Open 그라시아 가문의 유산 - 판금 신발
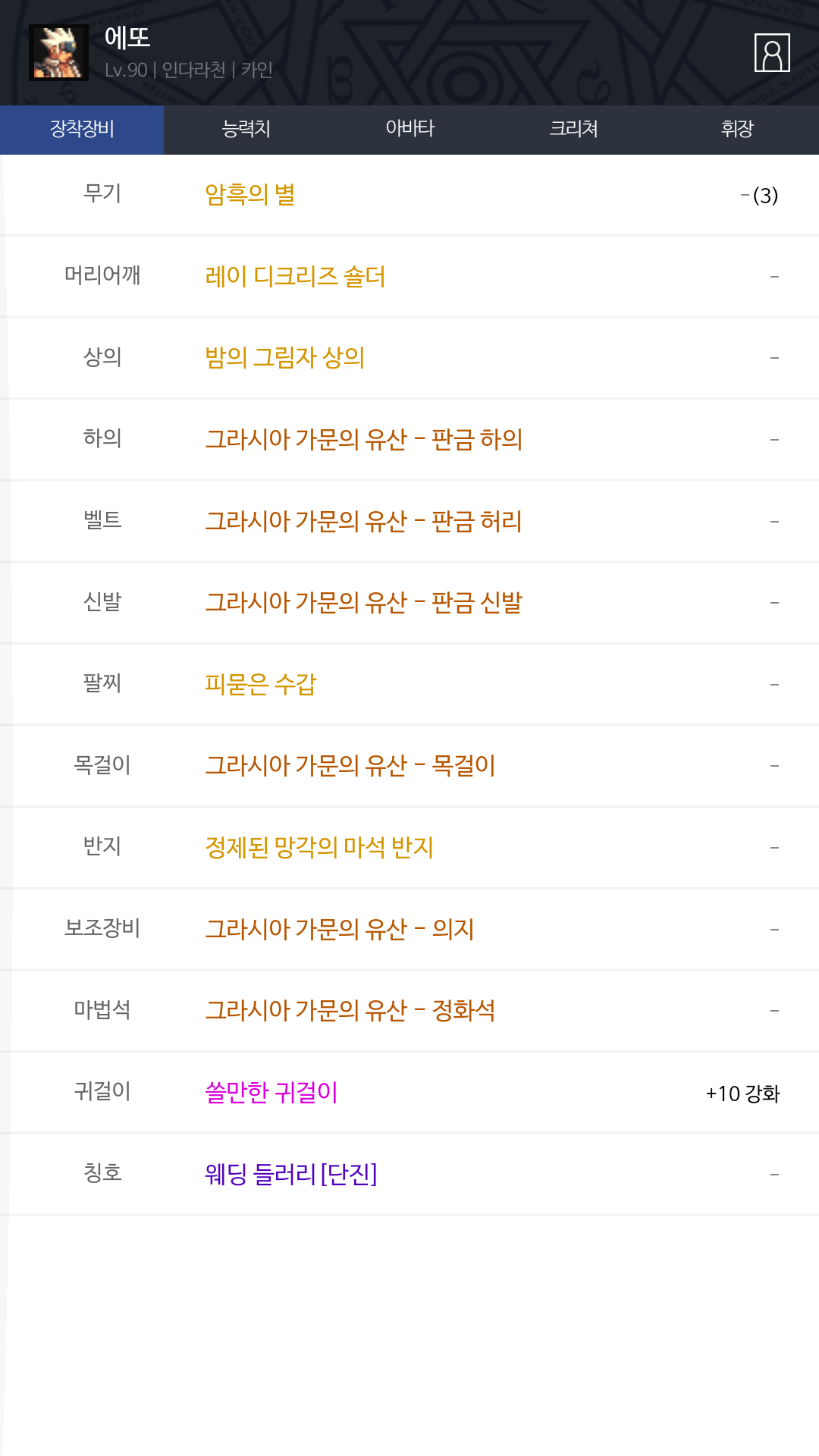The height and width of the screenshot is (1456, 819). pyautogui.click(x=364, y=603)
